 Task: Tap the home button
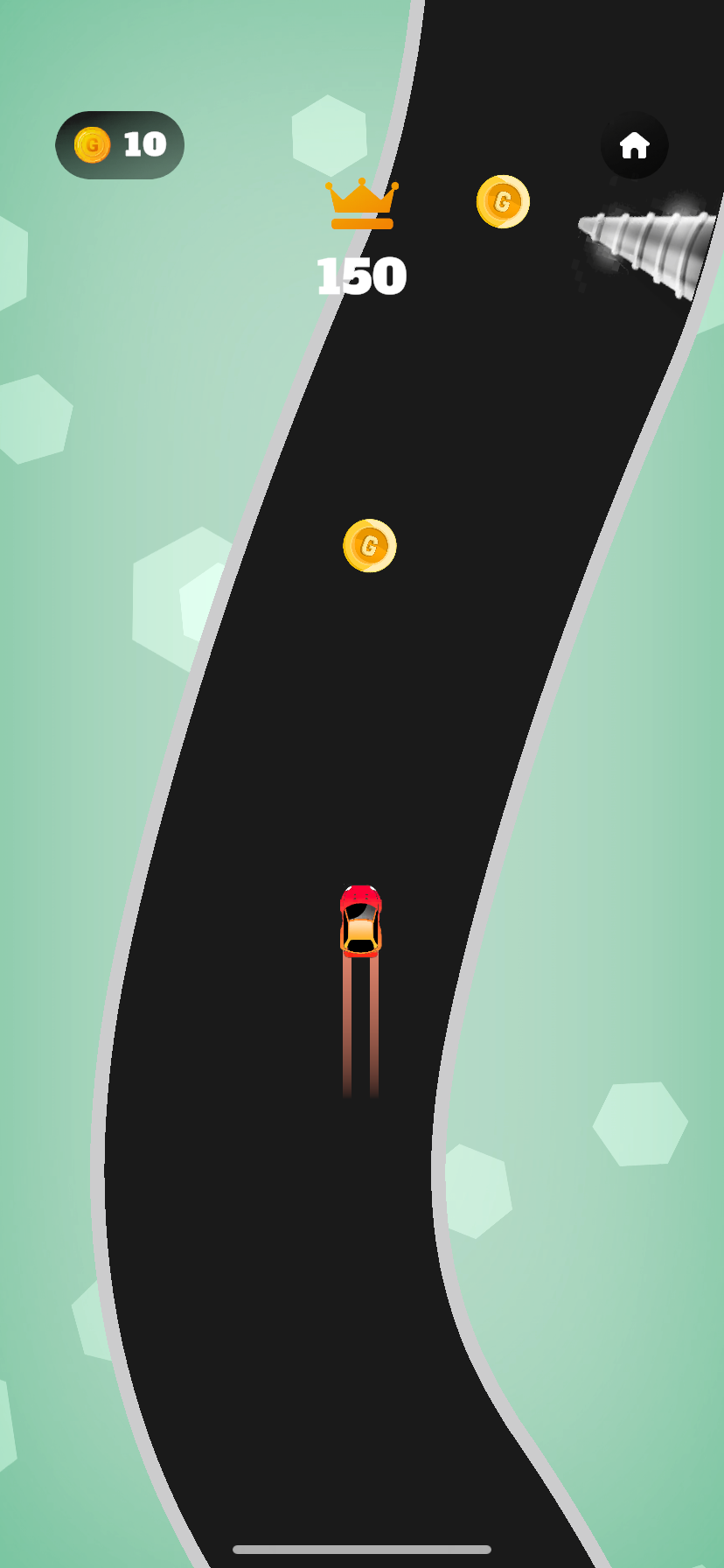click(x=634, y=145)
